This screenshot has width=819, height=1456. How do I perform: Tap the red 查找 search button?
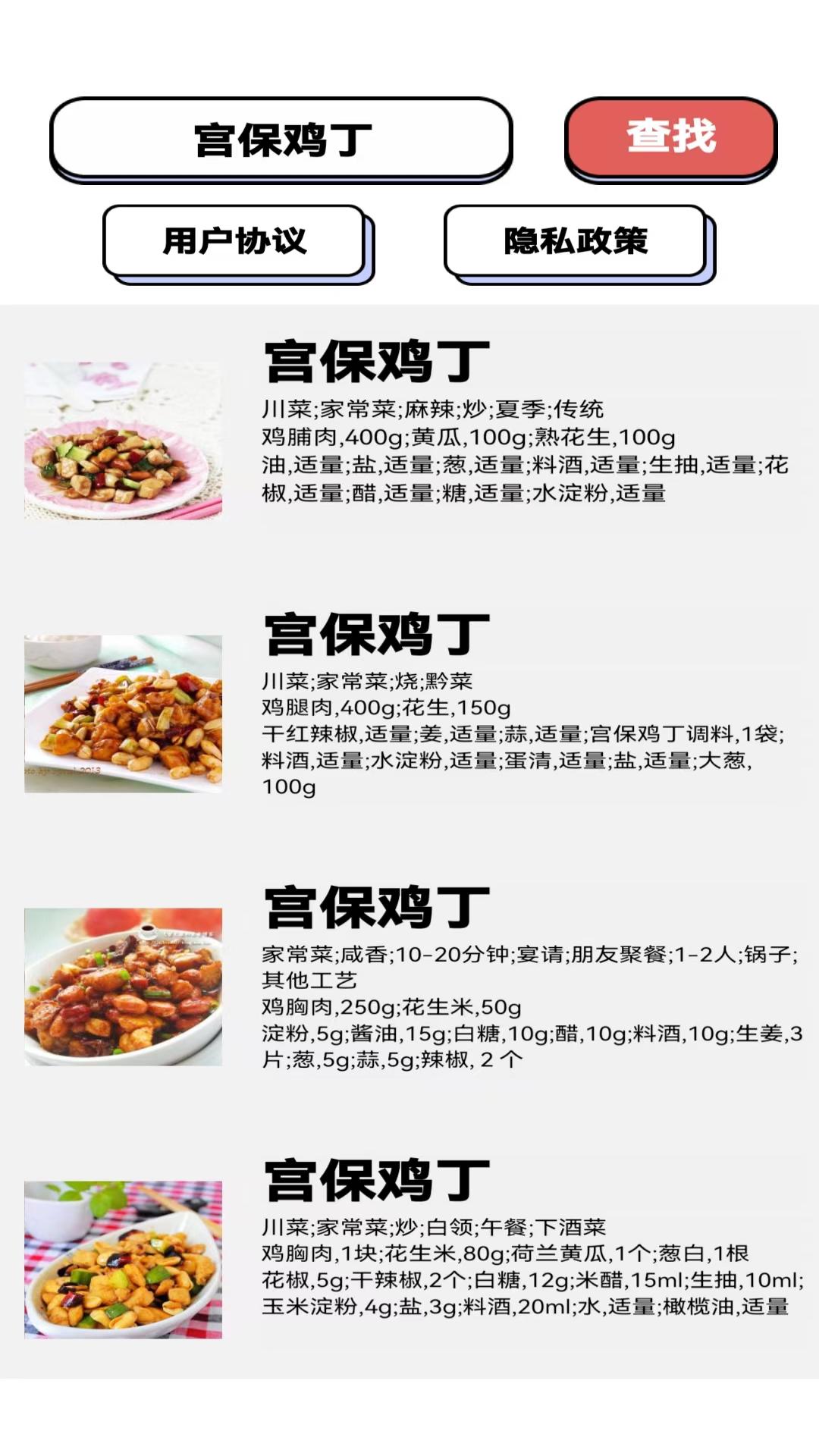click(670, 137)
